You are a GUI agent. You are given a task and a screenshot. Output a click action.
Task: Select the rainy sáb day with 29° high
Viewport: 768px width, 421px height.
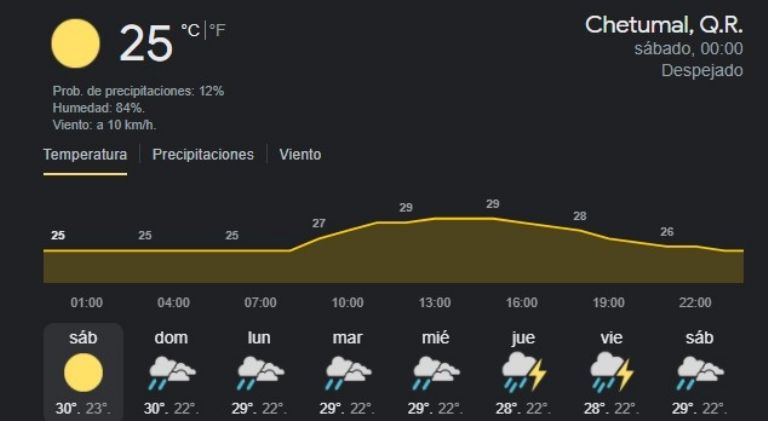[x=699, y=372]
